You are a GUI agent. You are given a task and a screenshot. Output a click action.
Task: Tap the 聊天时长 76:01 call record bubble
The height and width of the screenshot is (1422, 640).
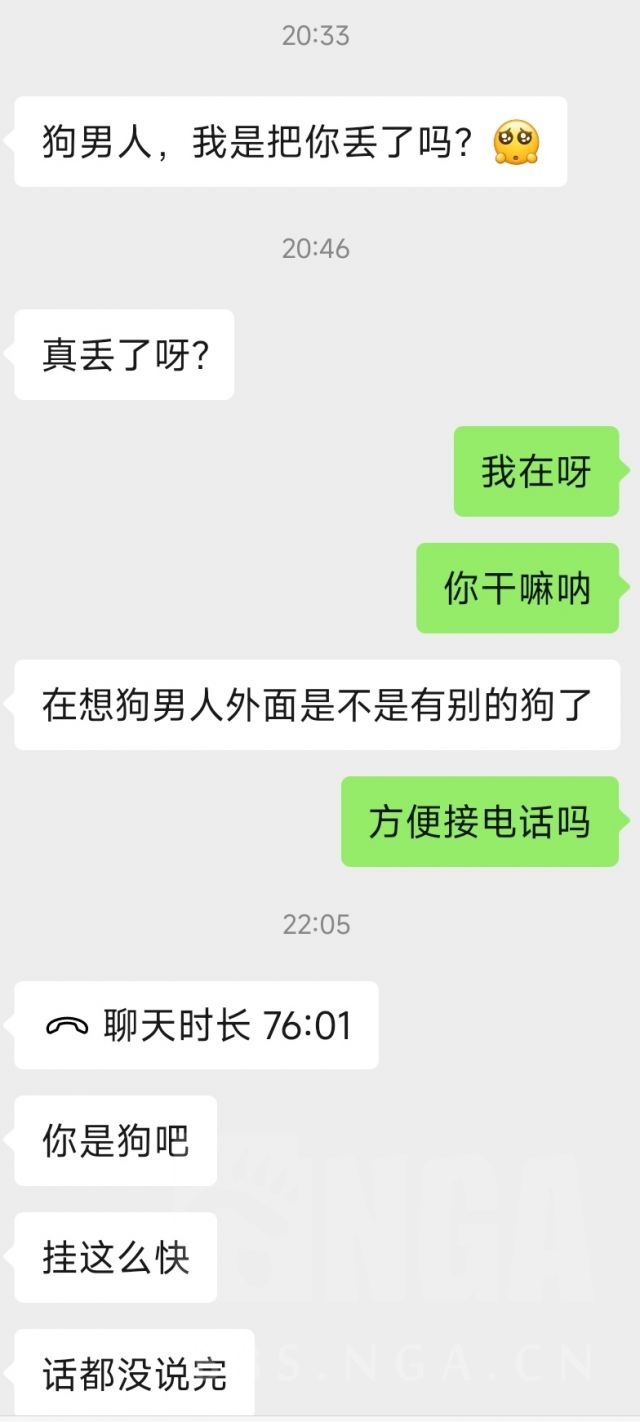(196, 1025)
